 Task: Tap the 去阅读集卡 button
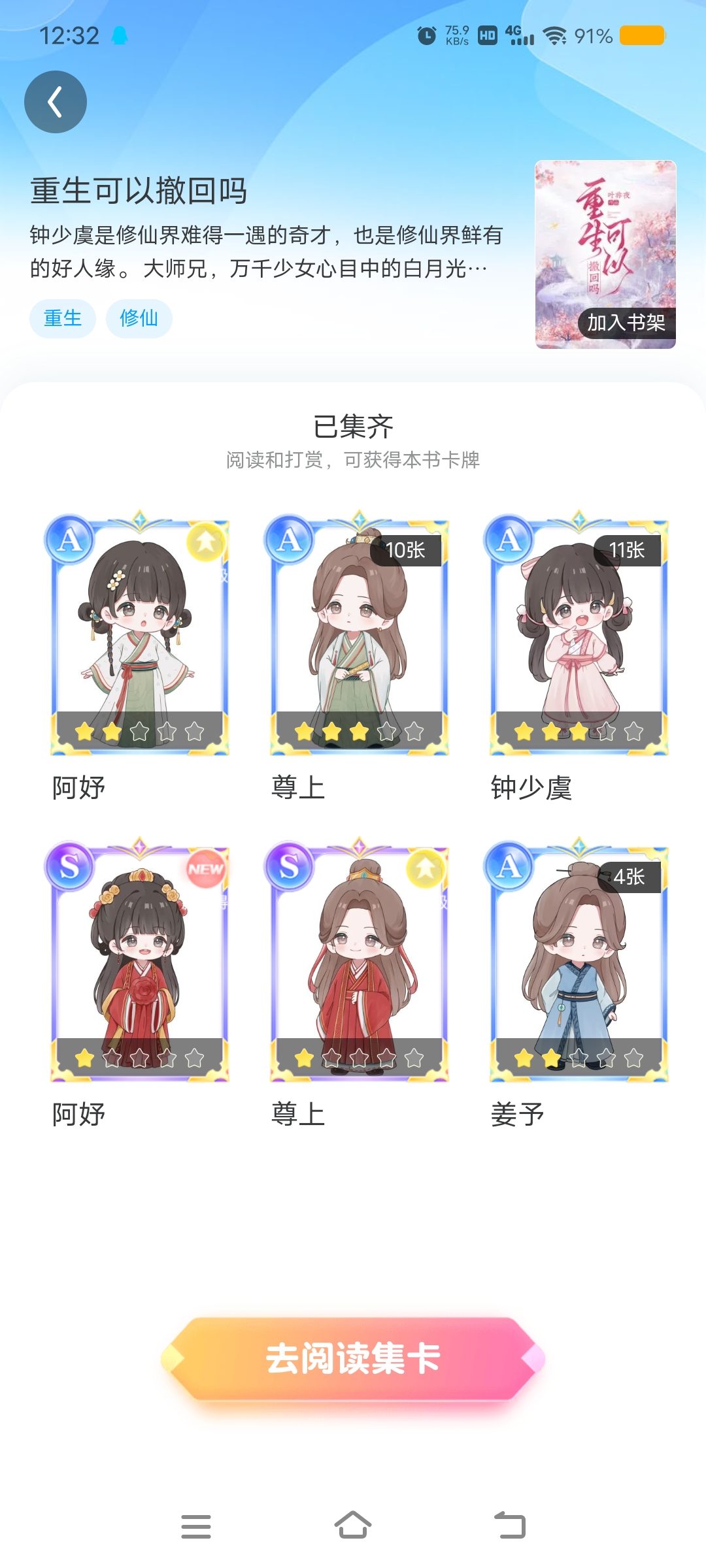click(x=353, y=1359)
